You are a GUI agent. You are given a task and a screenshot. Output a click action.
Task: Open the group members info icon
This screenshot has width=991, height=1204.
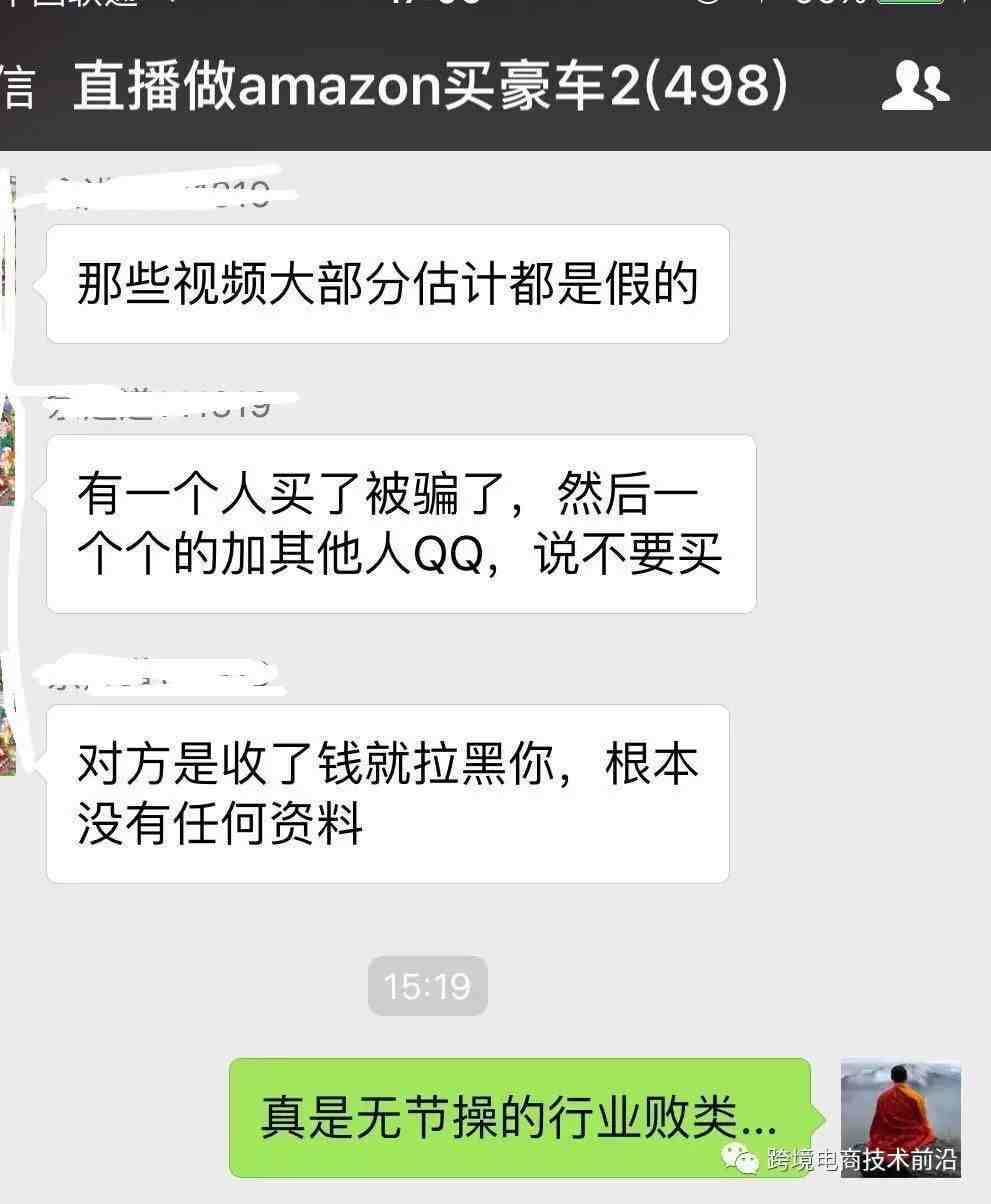915,86
